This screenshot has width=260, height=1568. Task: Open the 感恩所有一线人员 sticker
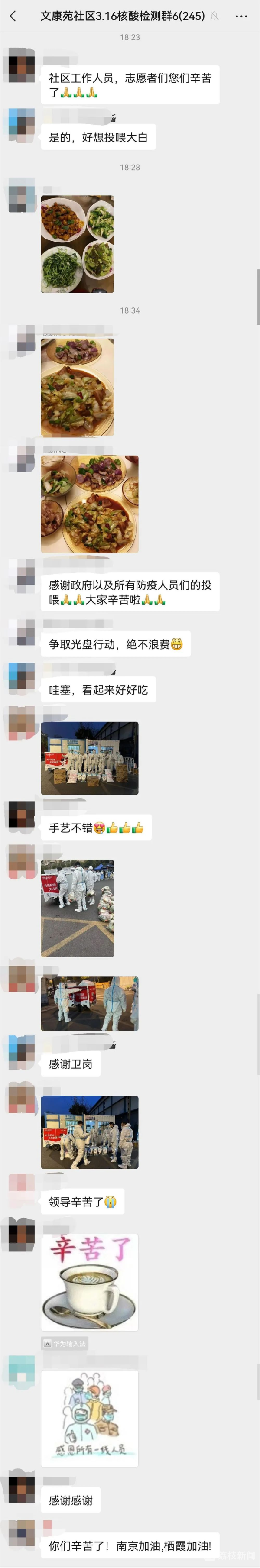point(90,1418)
